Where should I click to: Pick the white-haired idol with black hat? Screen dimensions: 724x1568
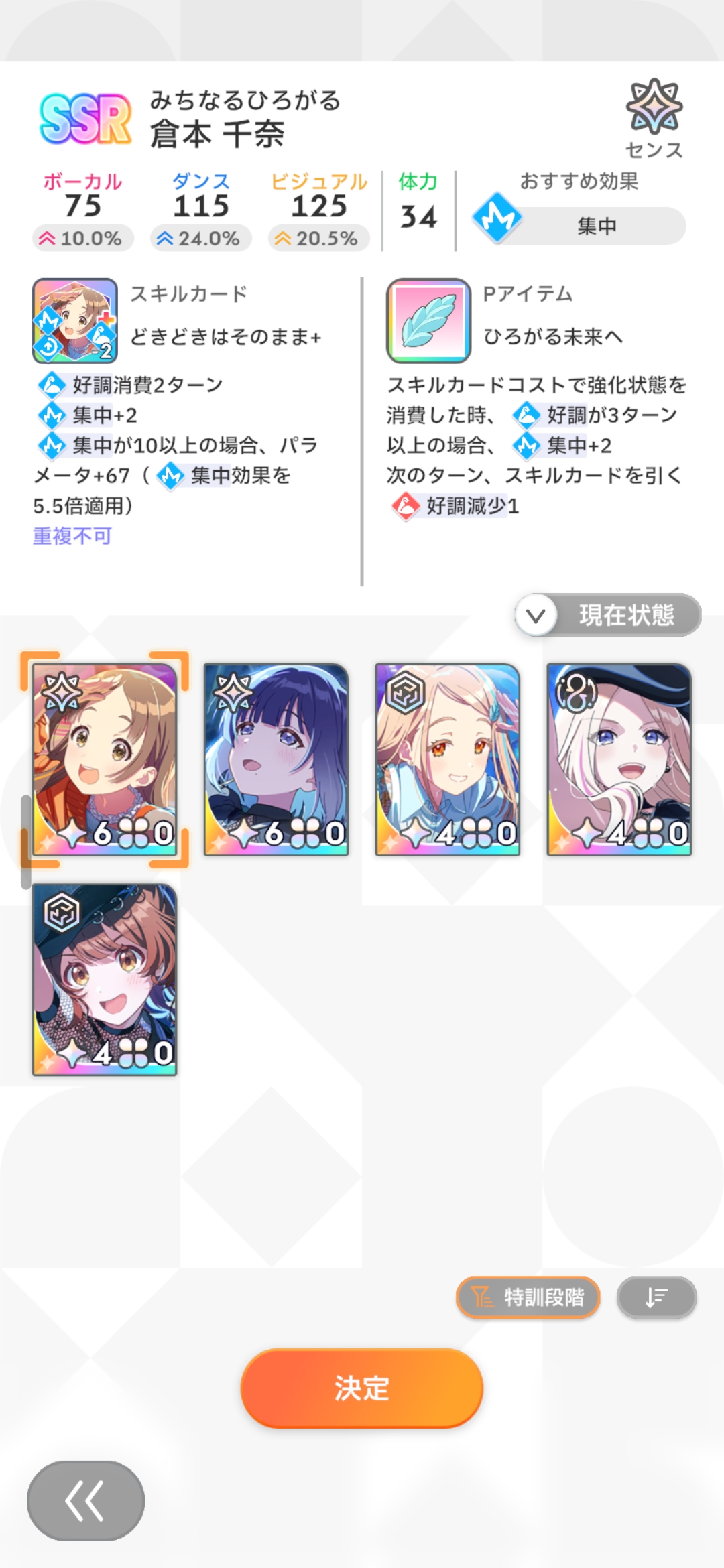pyautogui.click(x=619, y=759)
